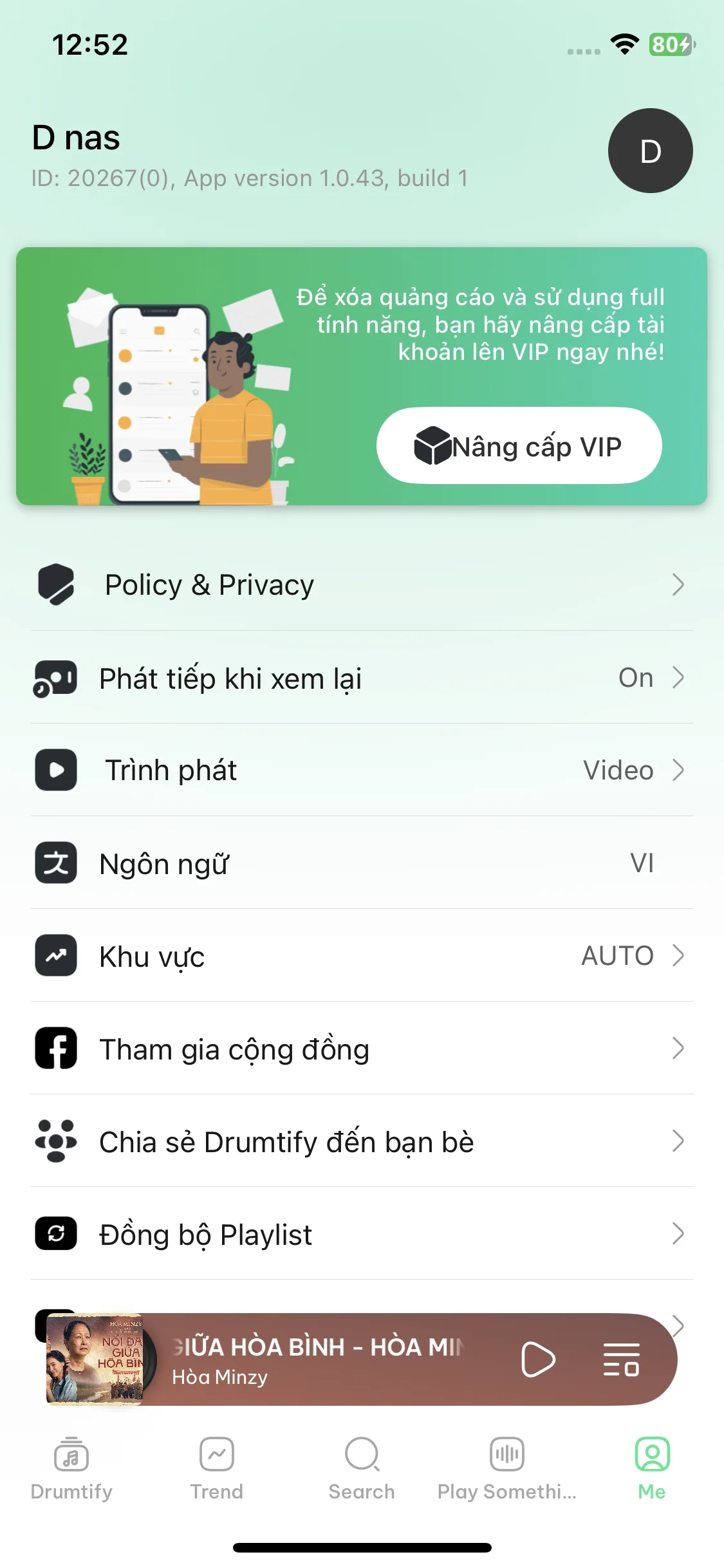The width and height of the screenshot is (724, 1568).
Task: Change Trình phát player mode
Action: click(362, 770)
